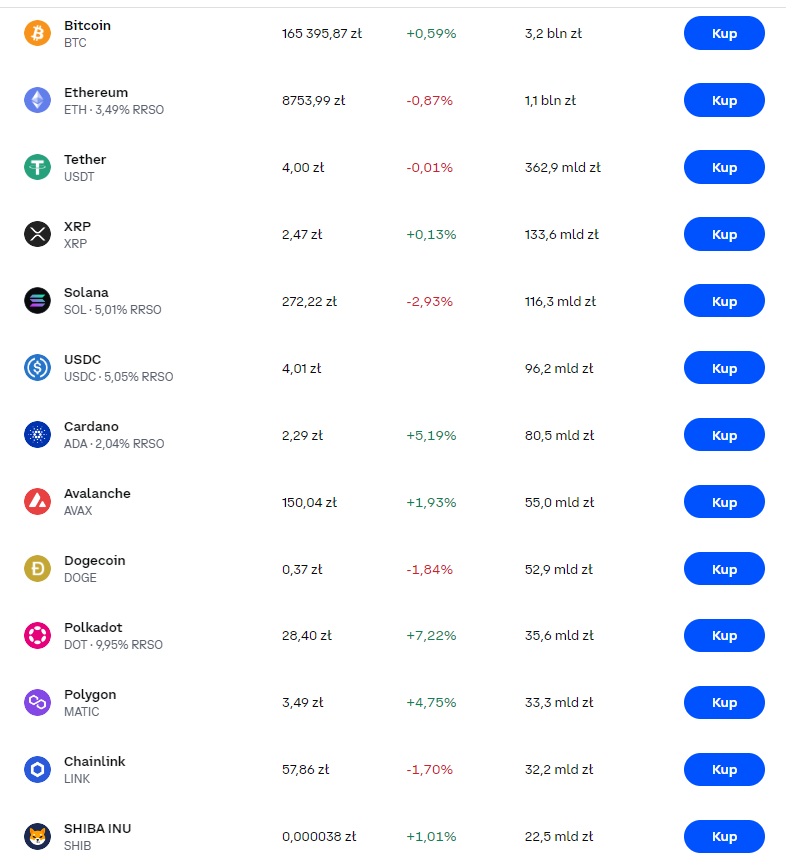The image size is (786, 866).
Task: Tap Kup next to Tether
Action: 724,167
